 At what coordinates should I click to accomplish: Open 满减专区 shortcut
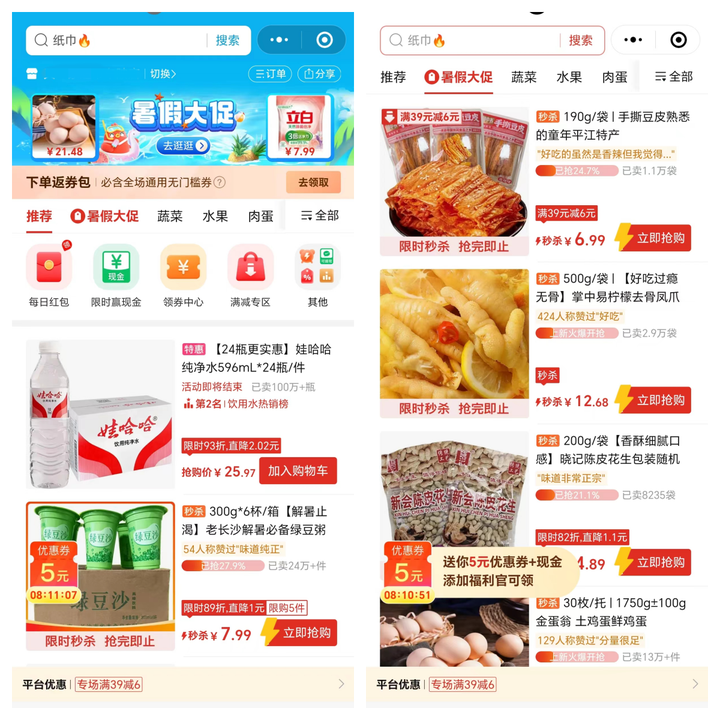250,276
